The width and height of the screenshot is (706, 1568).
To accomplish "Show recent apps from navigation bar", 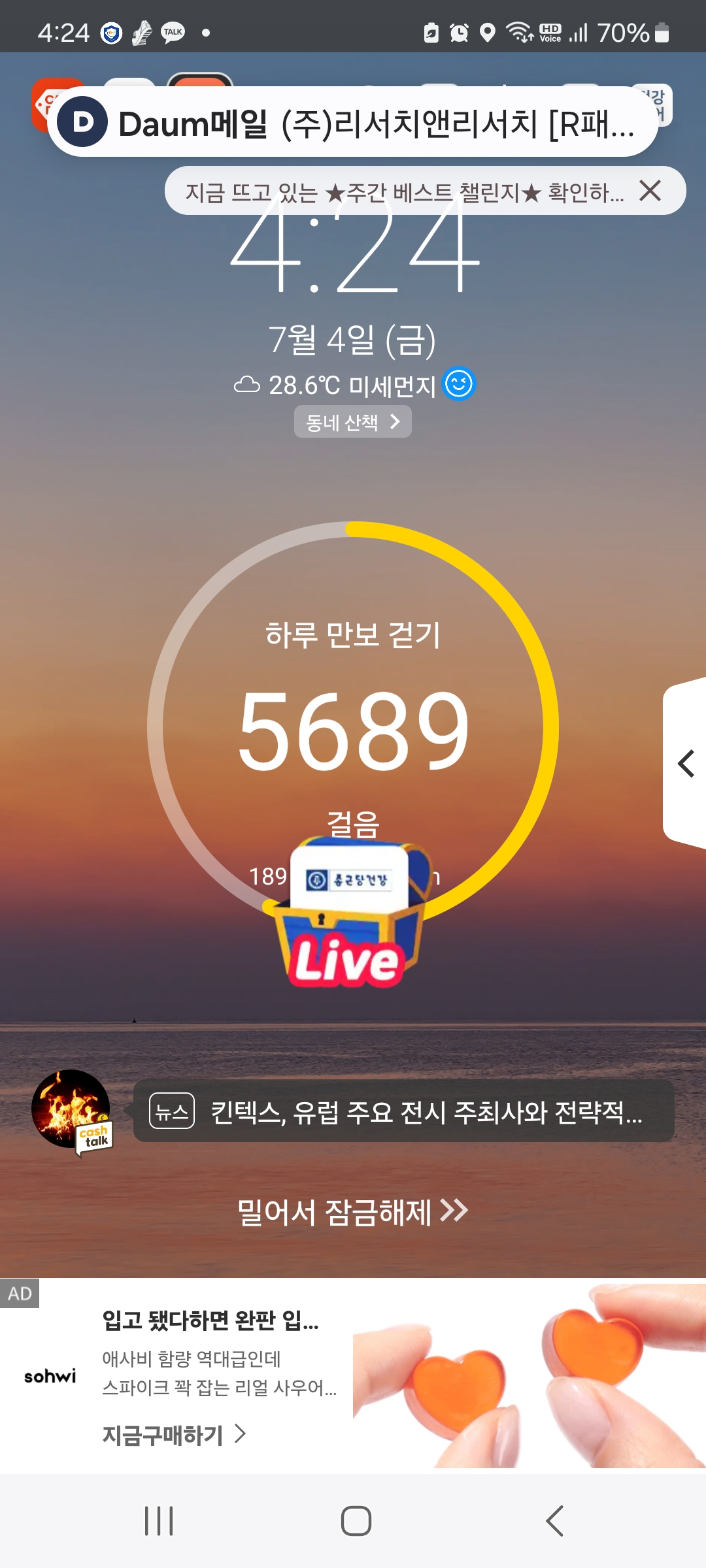I will [159, 1520].
